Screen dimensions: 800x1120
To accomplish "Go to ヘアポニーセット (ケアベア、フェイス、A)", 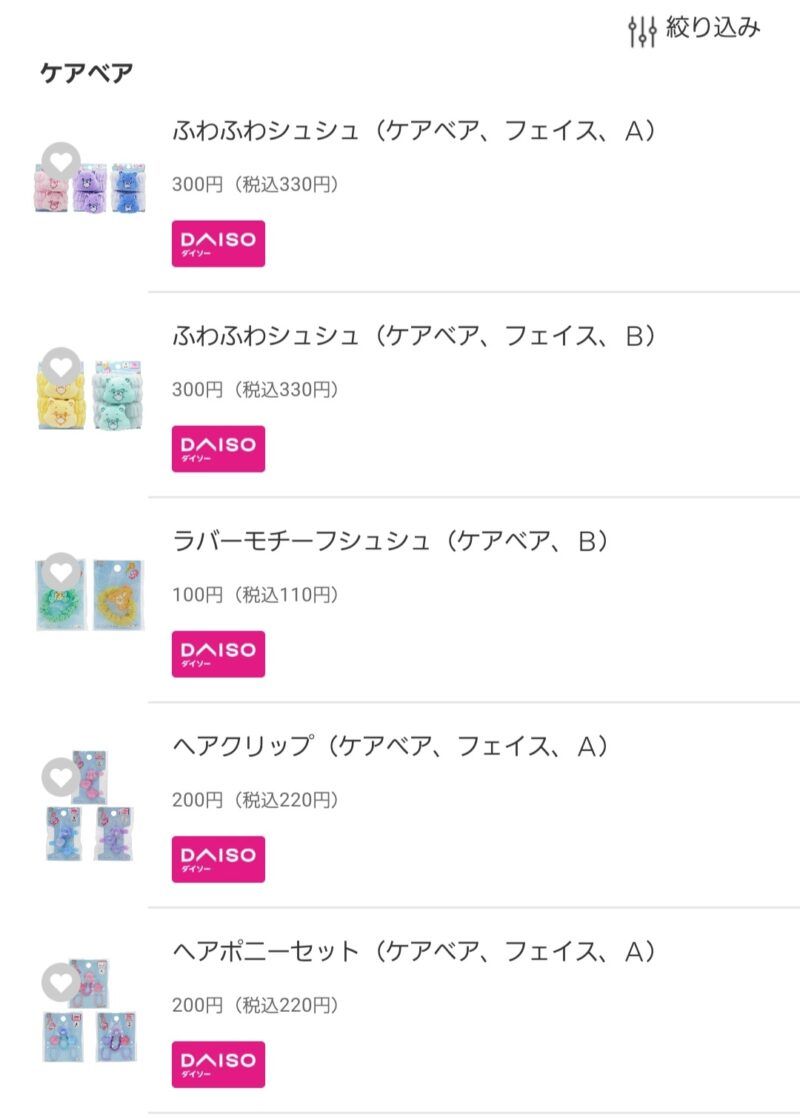I will [x=414, y=952].
